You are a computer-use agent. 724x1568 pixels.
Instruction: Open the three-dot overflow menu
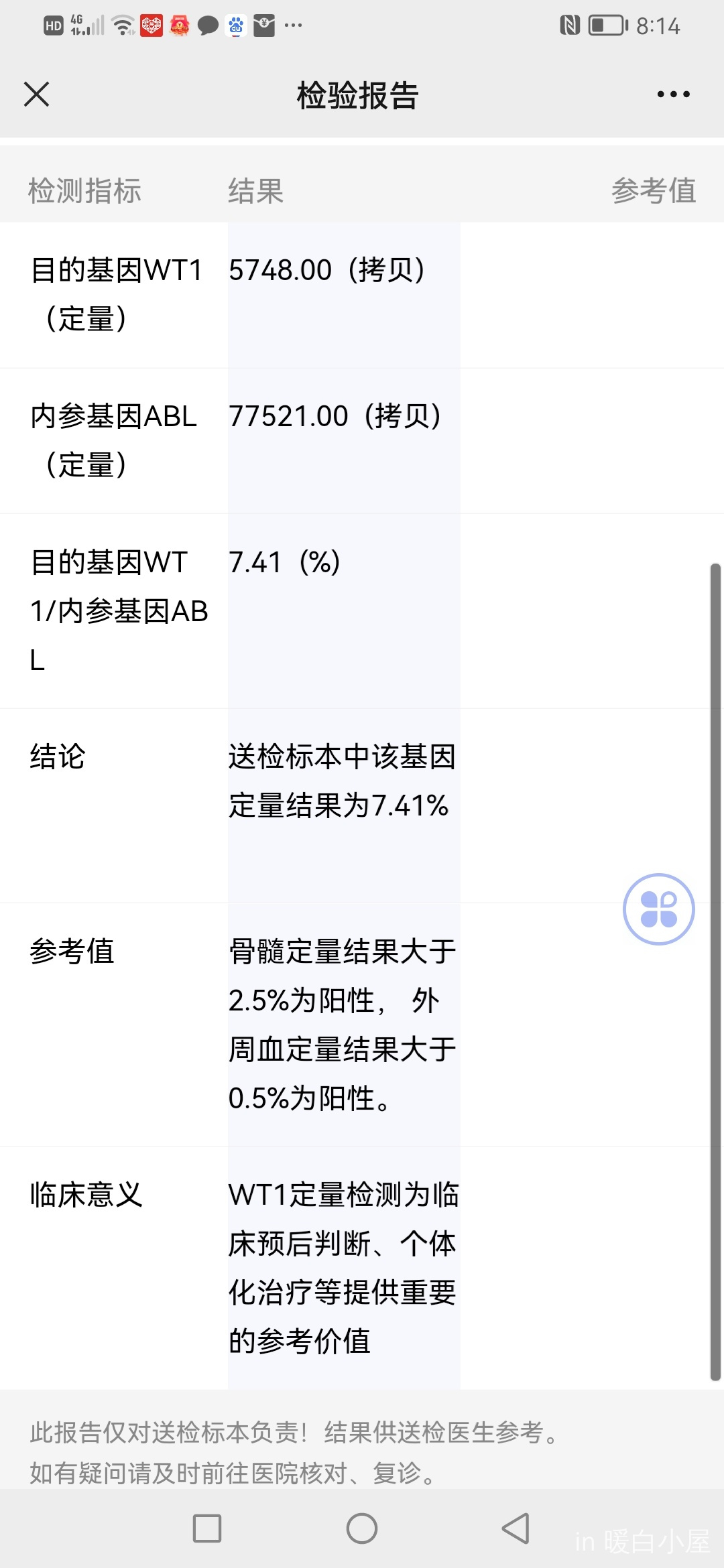click(673, 94)
